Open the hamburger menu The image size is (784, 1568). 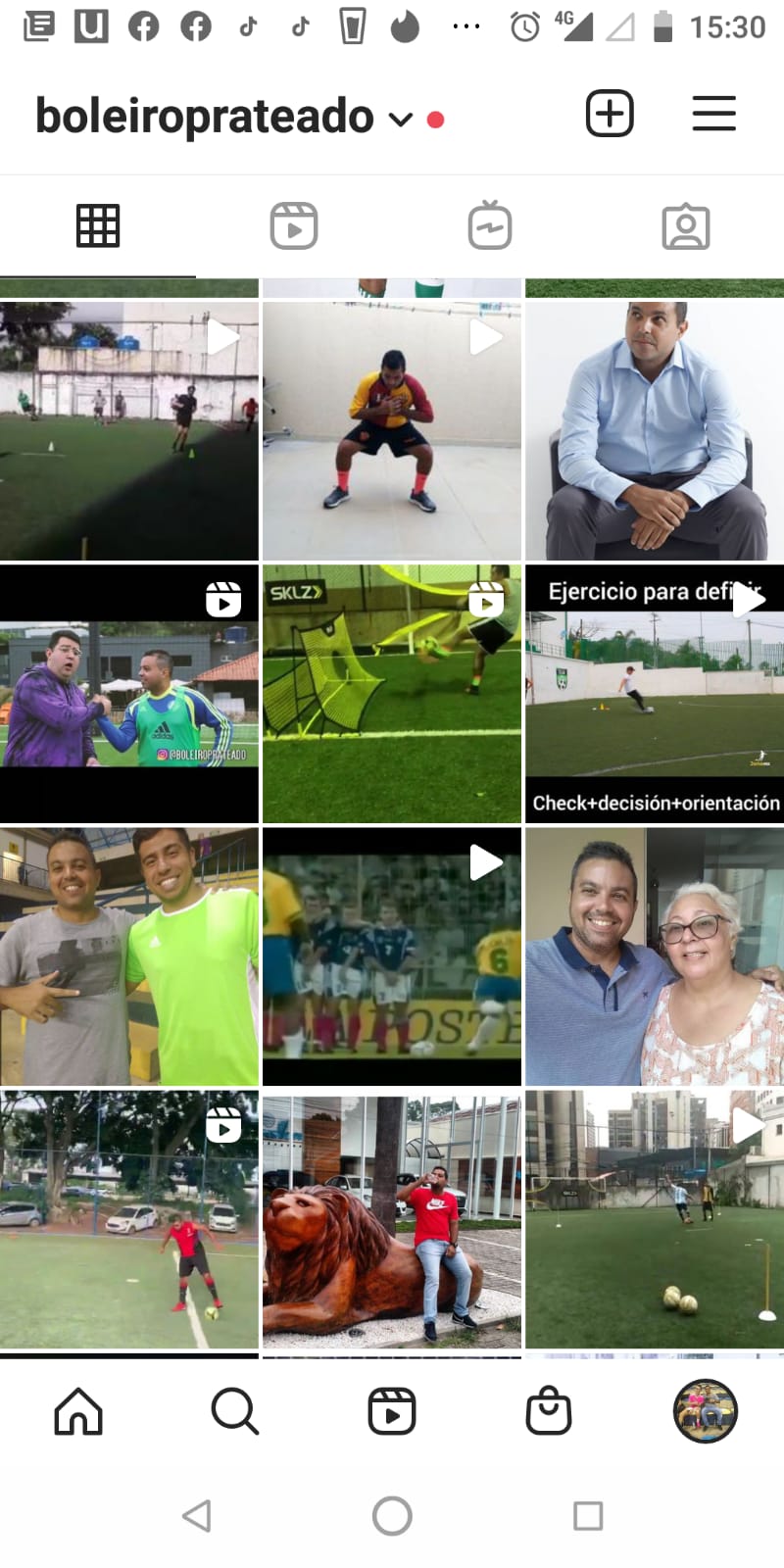coord(713,114)
